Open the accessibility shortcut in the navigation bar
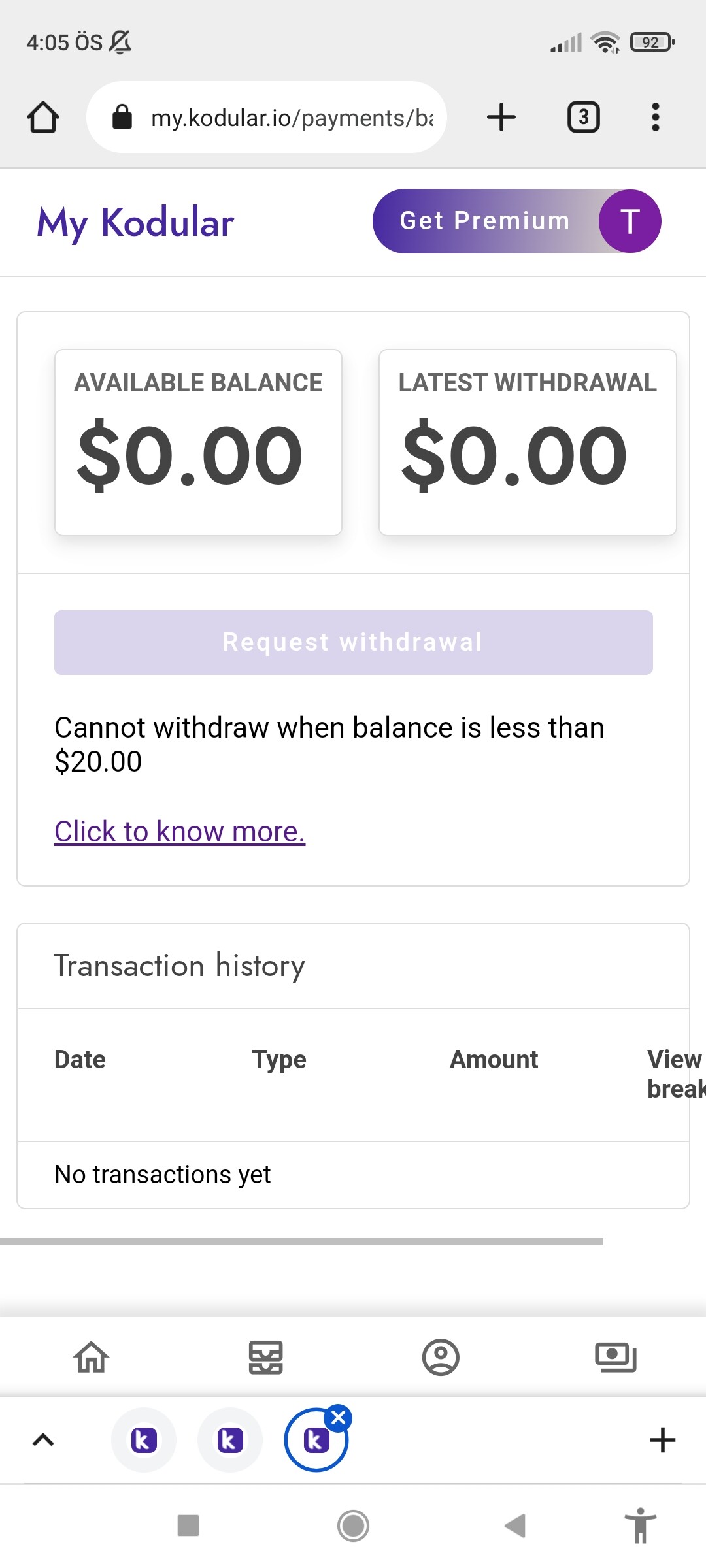The height and width of the screenshot is (1568, 706). tap(641, 1526)
